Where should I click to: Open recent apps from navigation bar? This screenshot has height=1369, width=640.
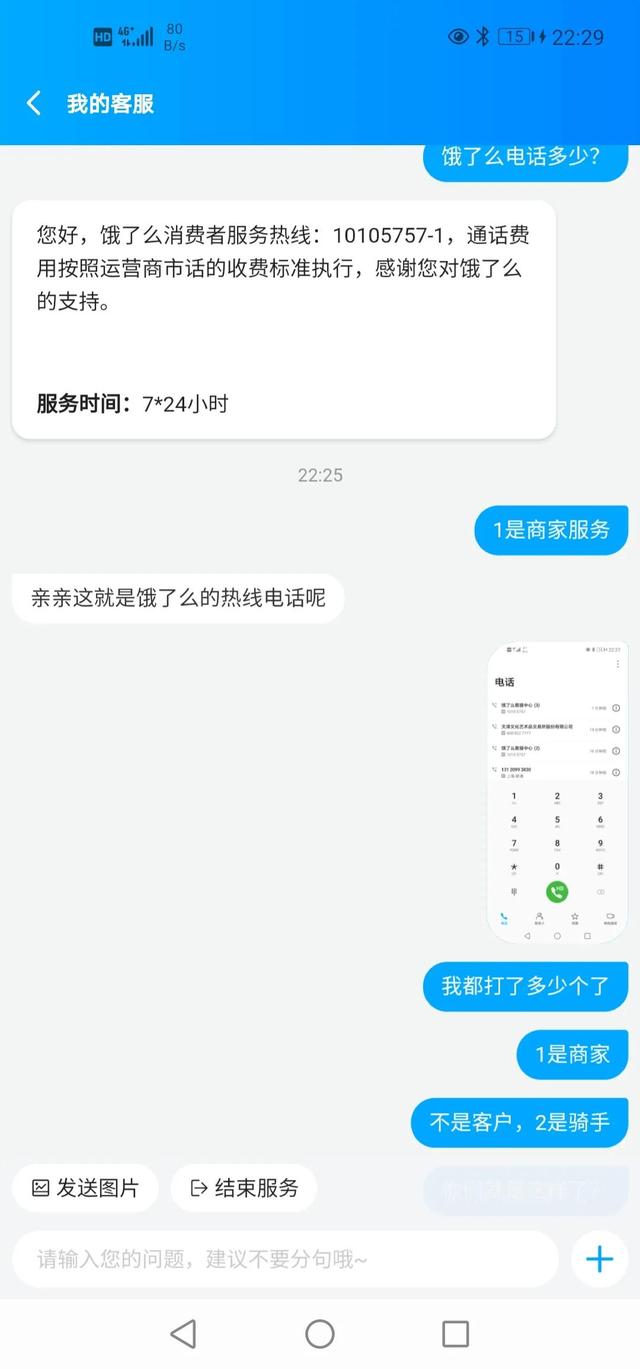pyautogui.click(x=455, y=1333)
